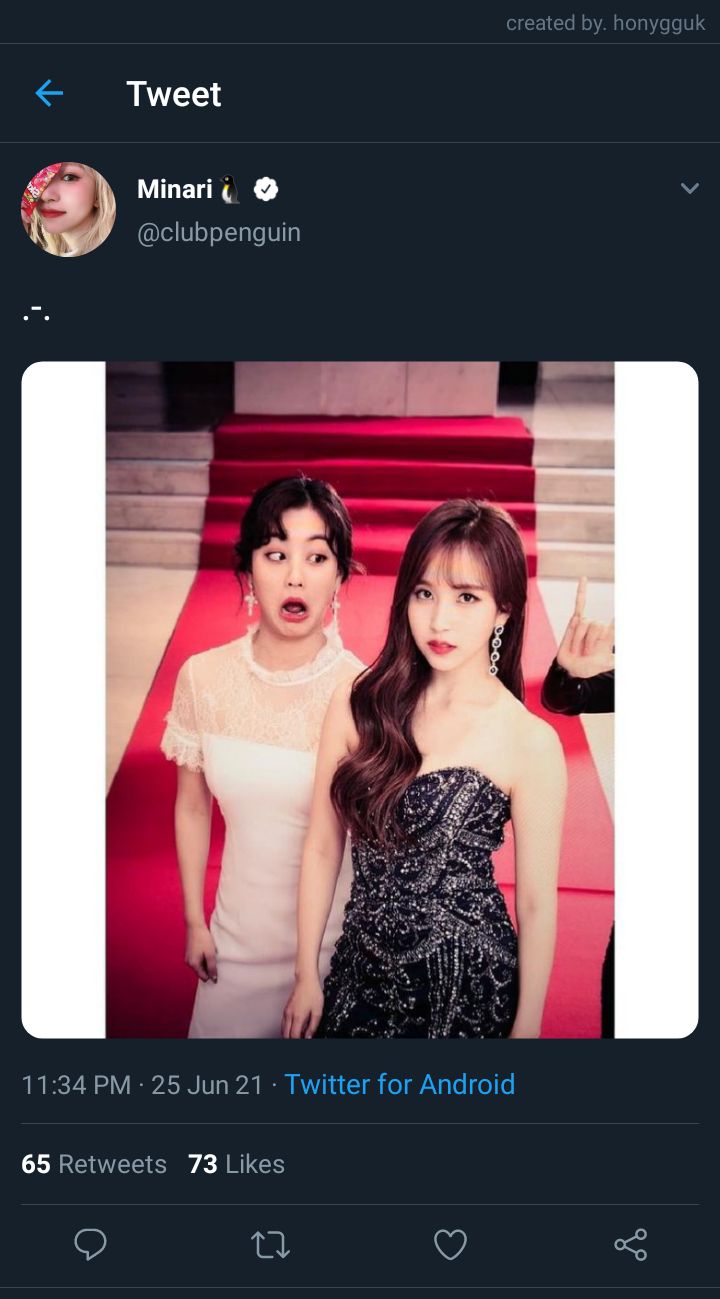
Task: Open the photo in the tweet
Action: pyautogui.click(x=360, y=700)
